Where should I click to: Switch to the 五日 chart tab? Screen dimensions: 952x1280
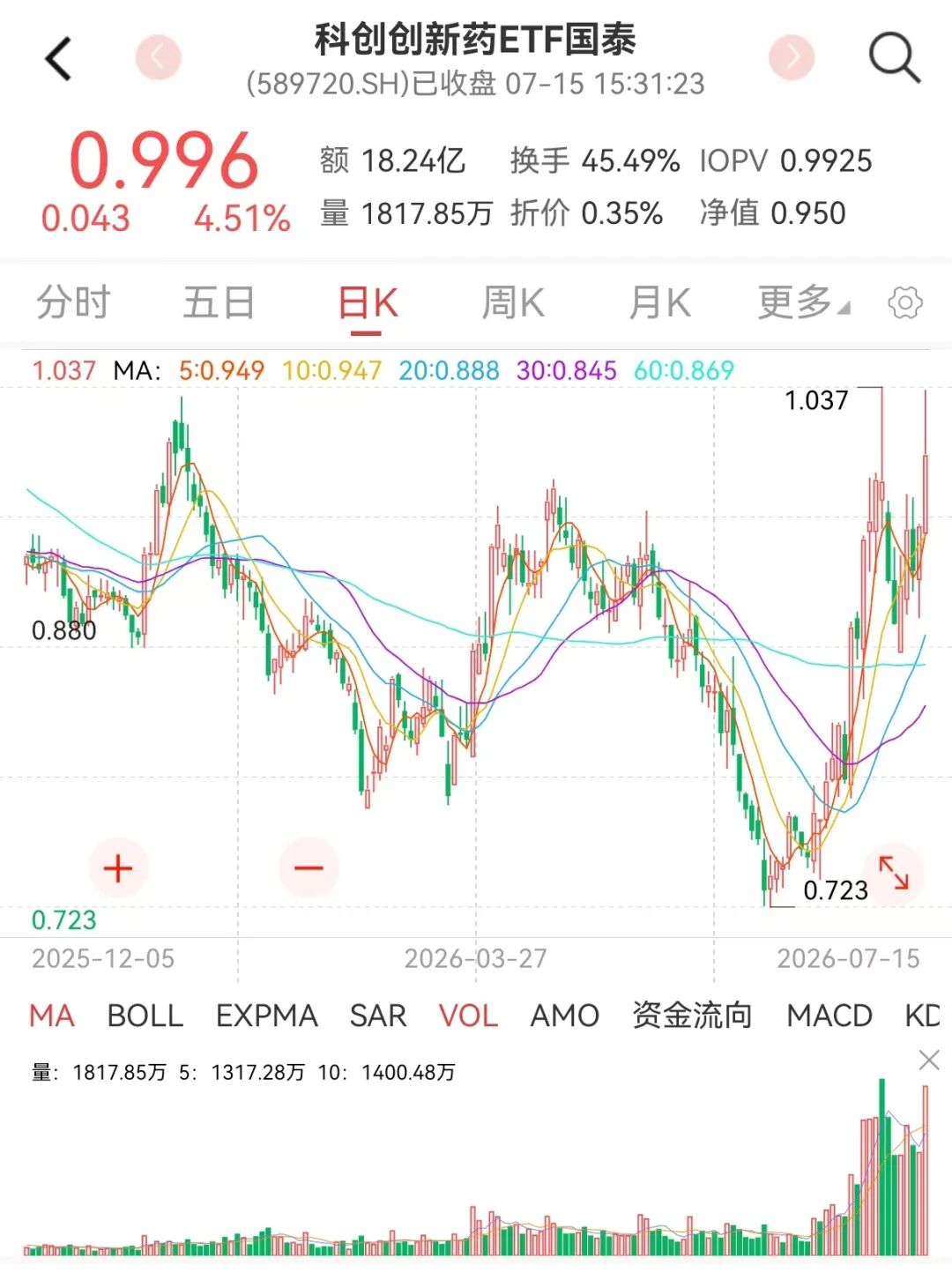tap(219, 302)
